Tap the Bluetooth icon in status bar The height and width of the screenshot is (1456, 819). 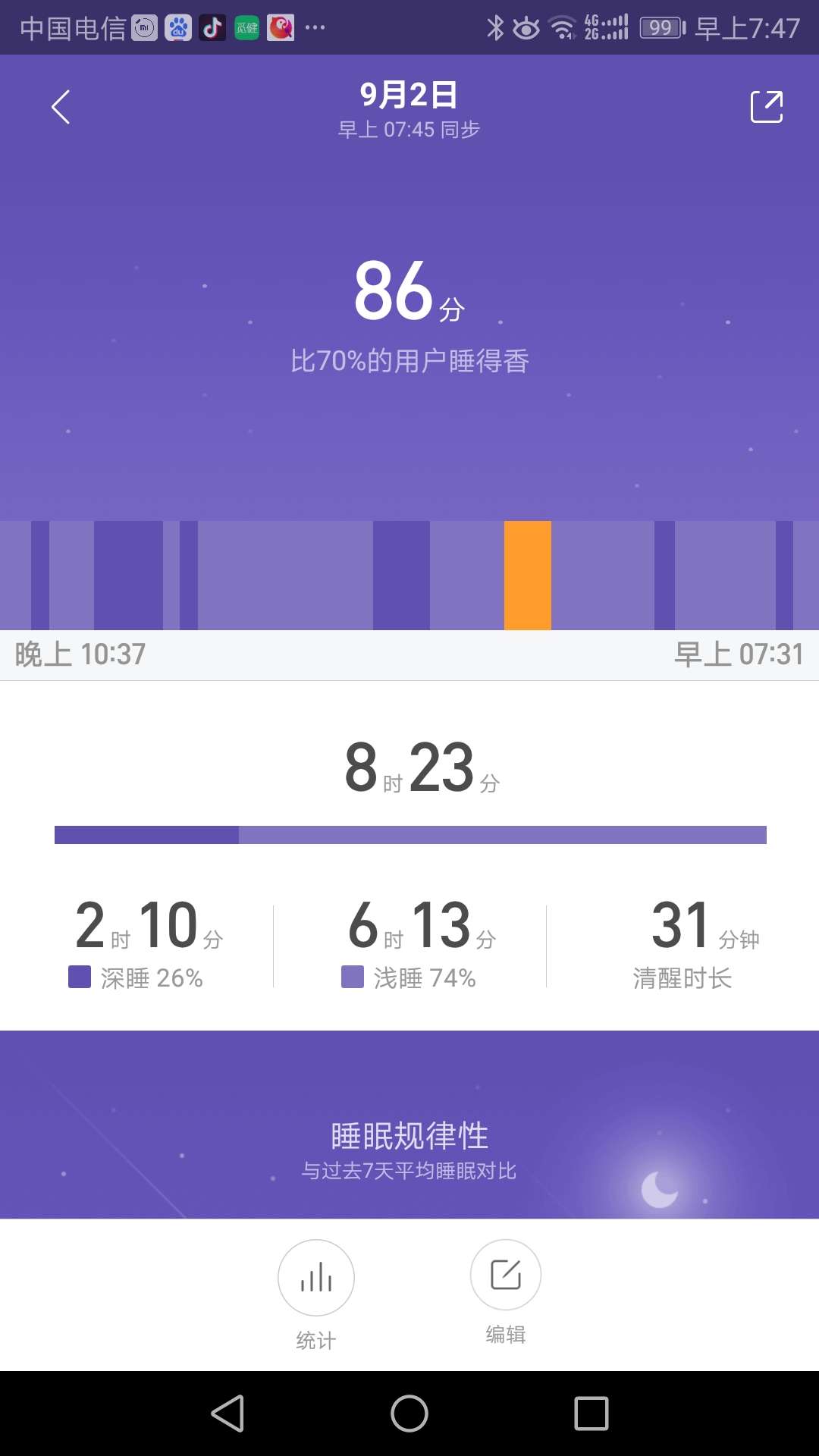tap(497, 24)
